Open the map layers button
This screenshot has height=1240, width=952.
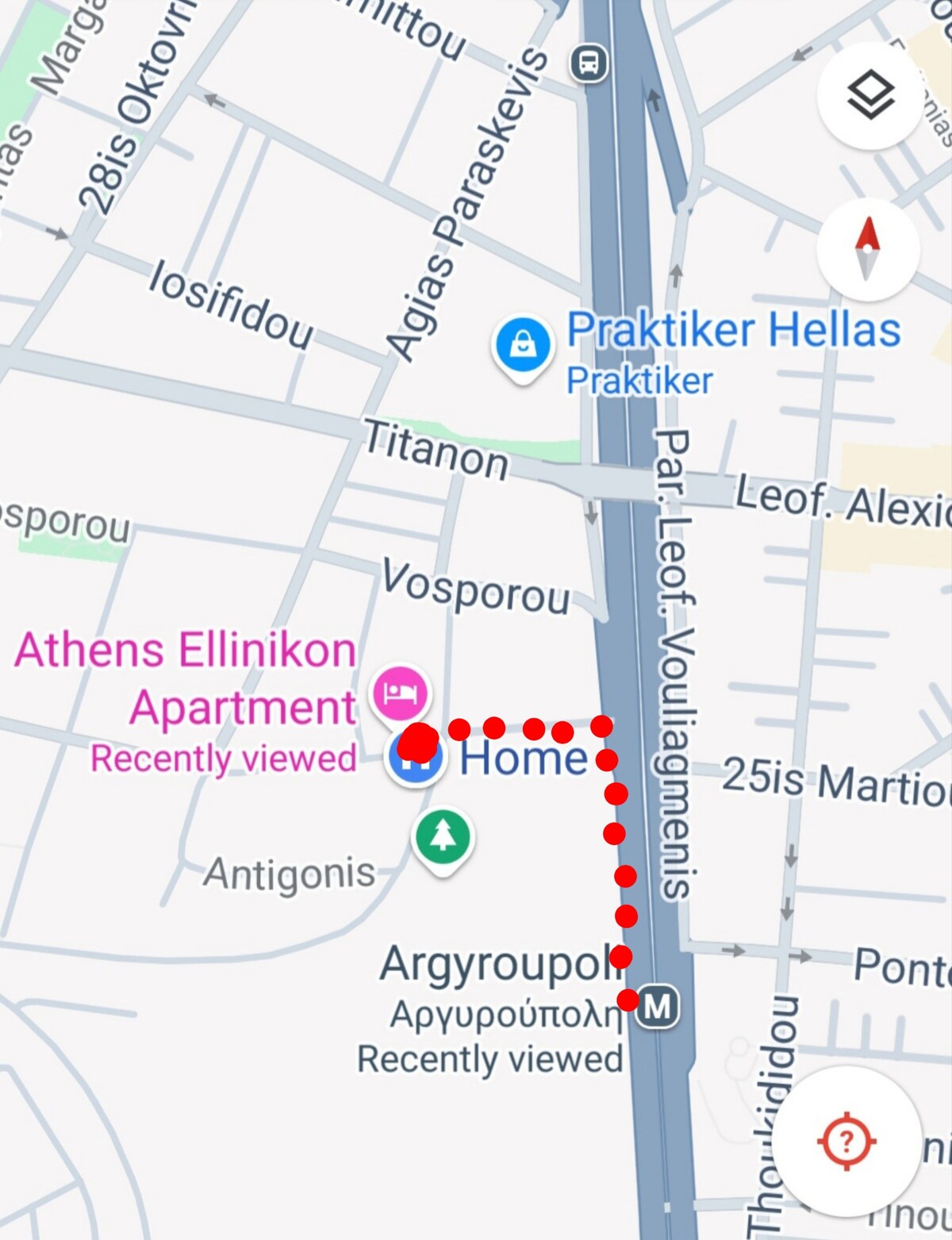869,94
